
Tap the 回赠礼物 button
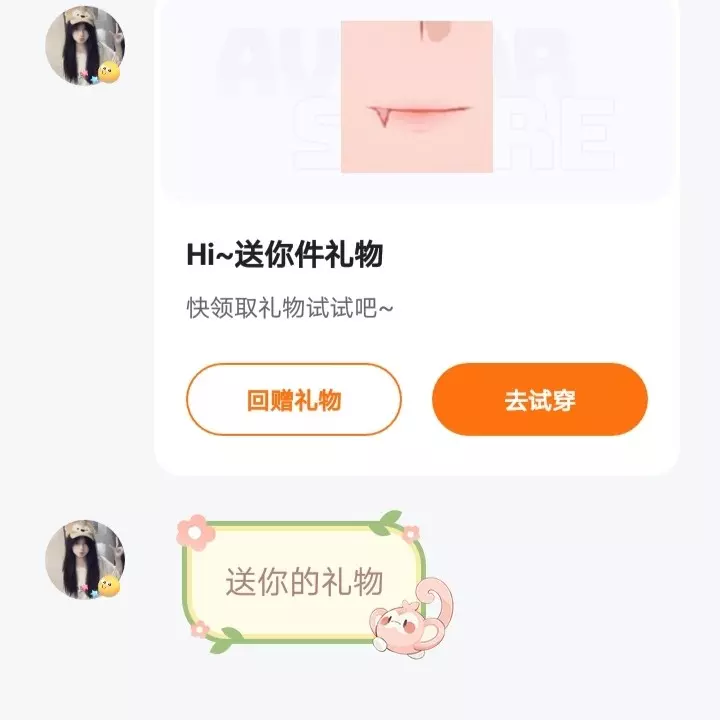(x=293, y=400)
